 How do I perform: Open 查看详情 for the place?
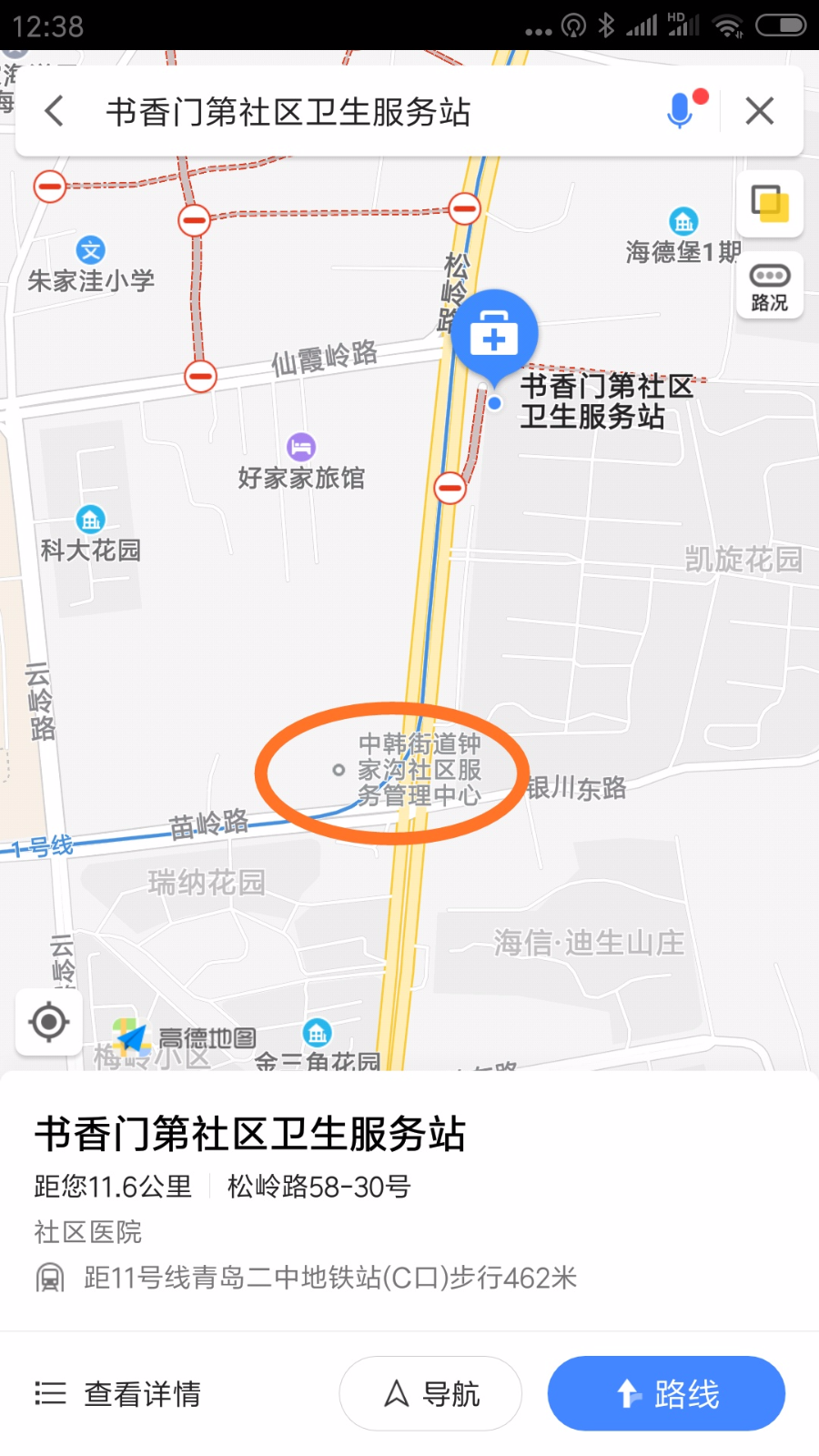(118, 1393)
